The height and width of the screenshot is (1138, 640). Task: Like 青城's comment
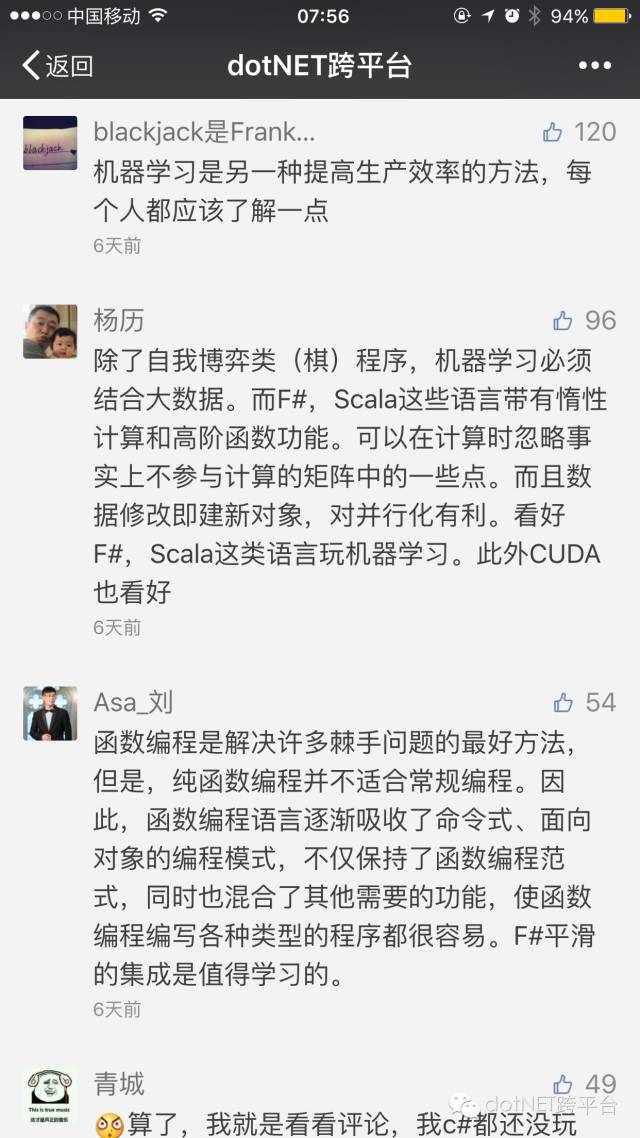click(x=563, y=1084)
